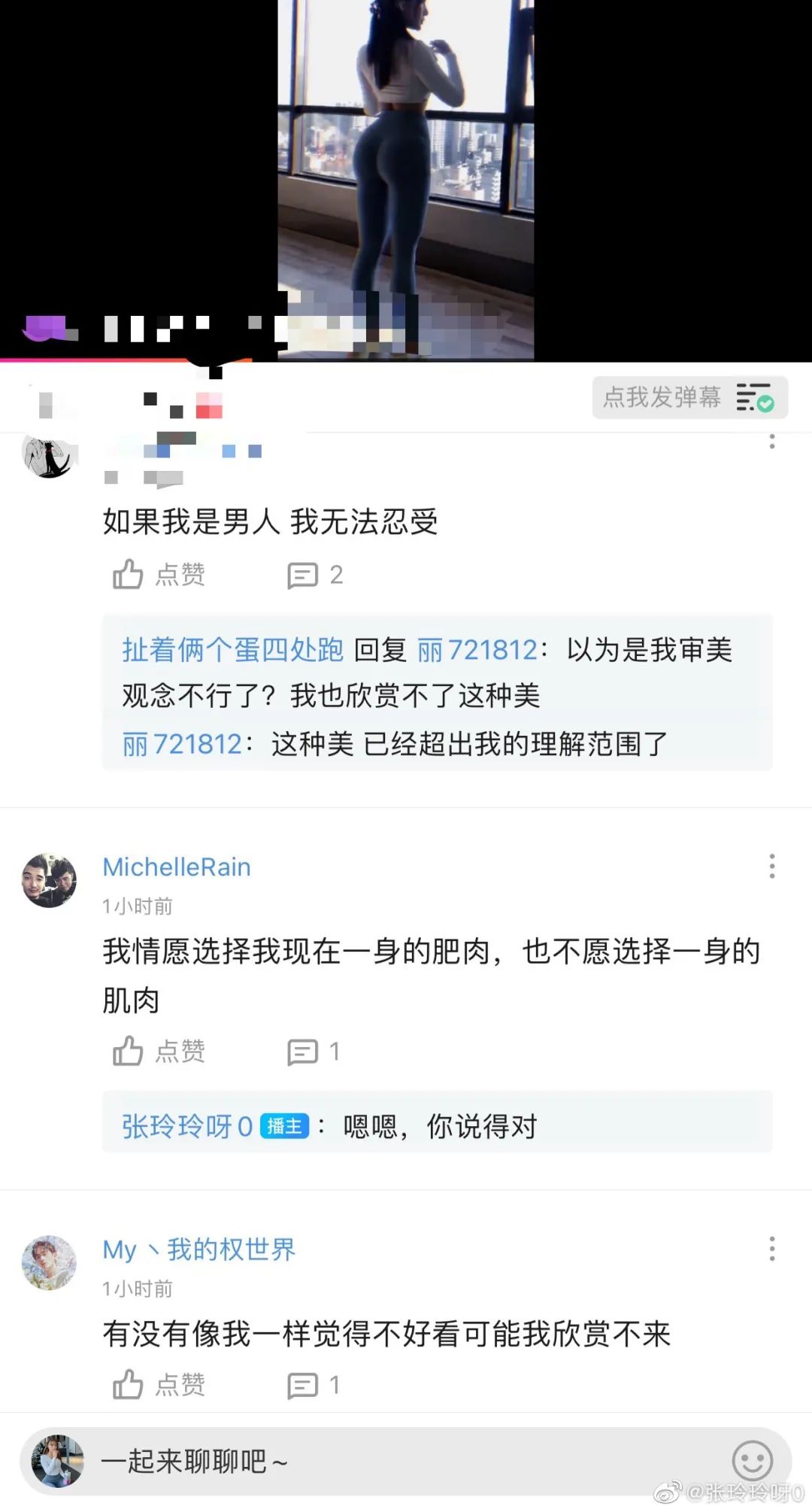Expand options via My丶我的权世界 comment's three-dot menu

pos(771,1249)
